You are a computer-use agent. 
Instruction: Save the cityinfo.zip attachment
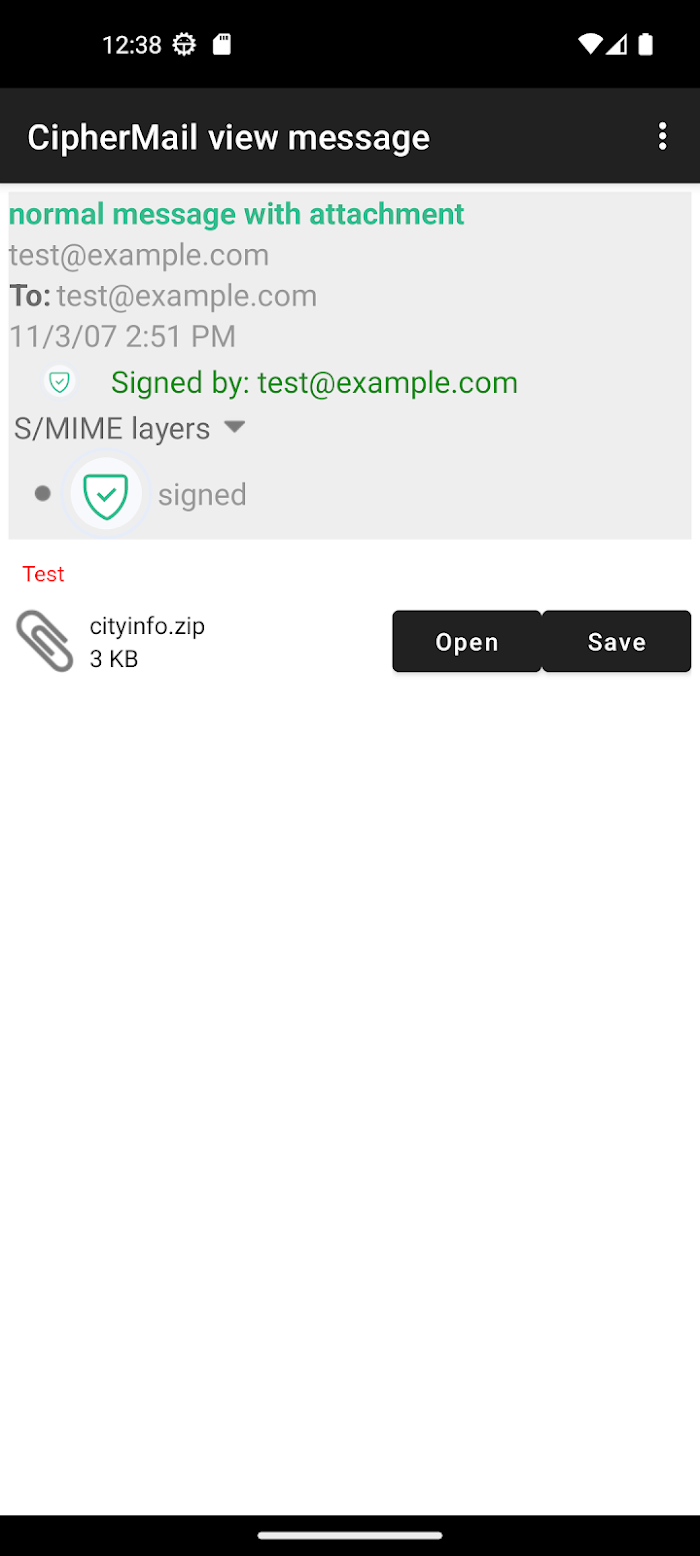[x=616, y=641]
